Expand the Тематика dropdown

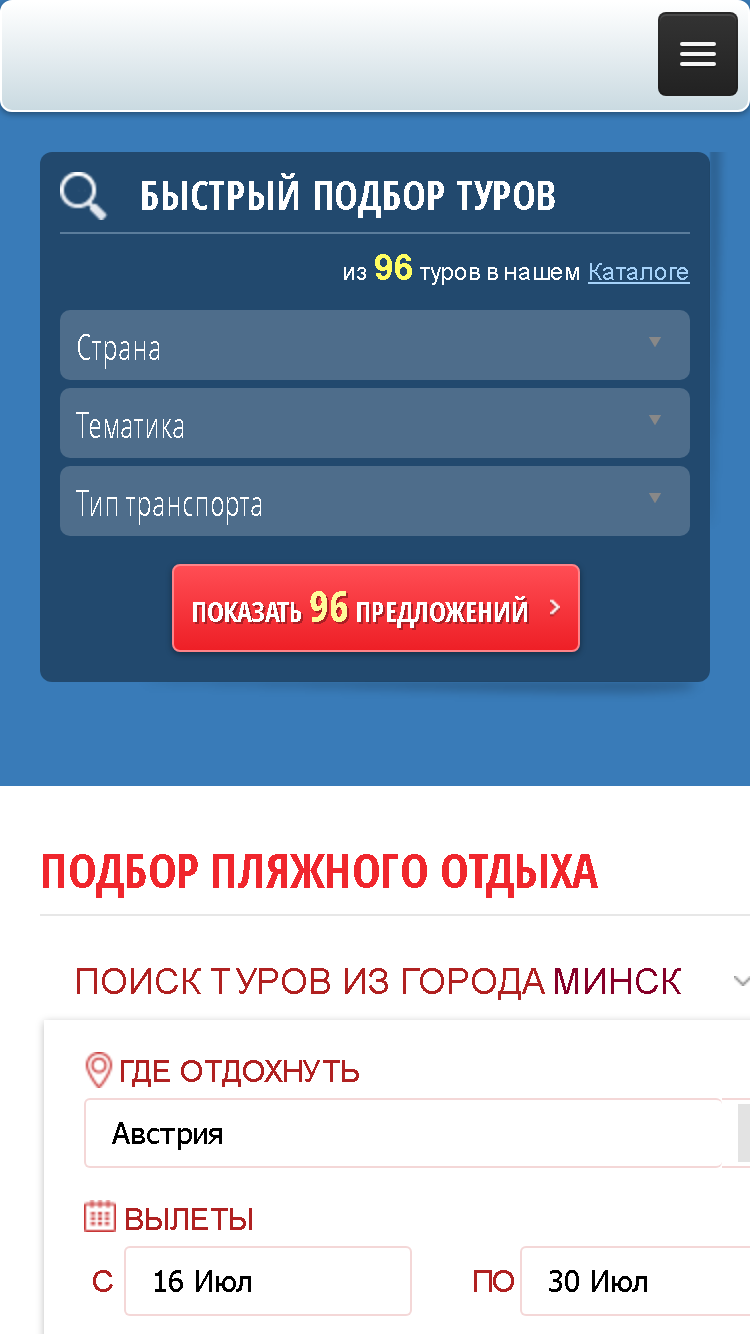click(x=375, y=423)
